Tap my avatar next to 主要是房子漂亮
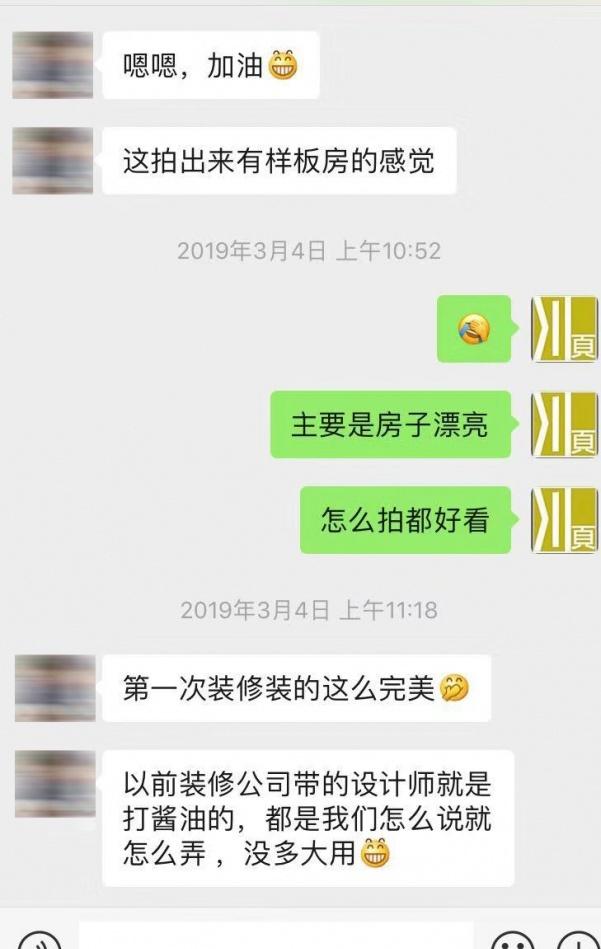Screen dimensions: 601x949 click(563, 425)
